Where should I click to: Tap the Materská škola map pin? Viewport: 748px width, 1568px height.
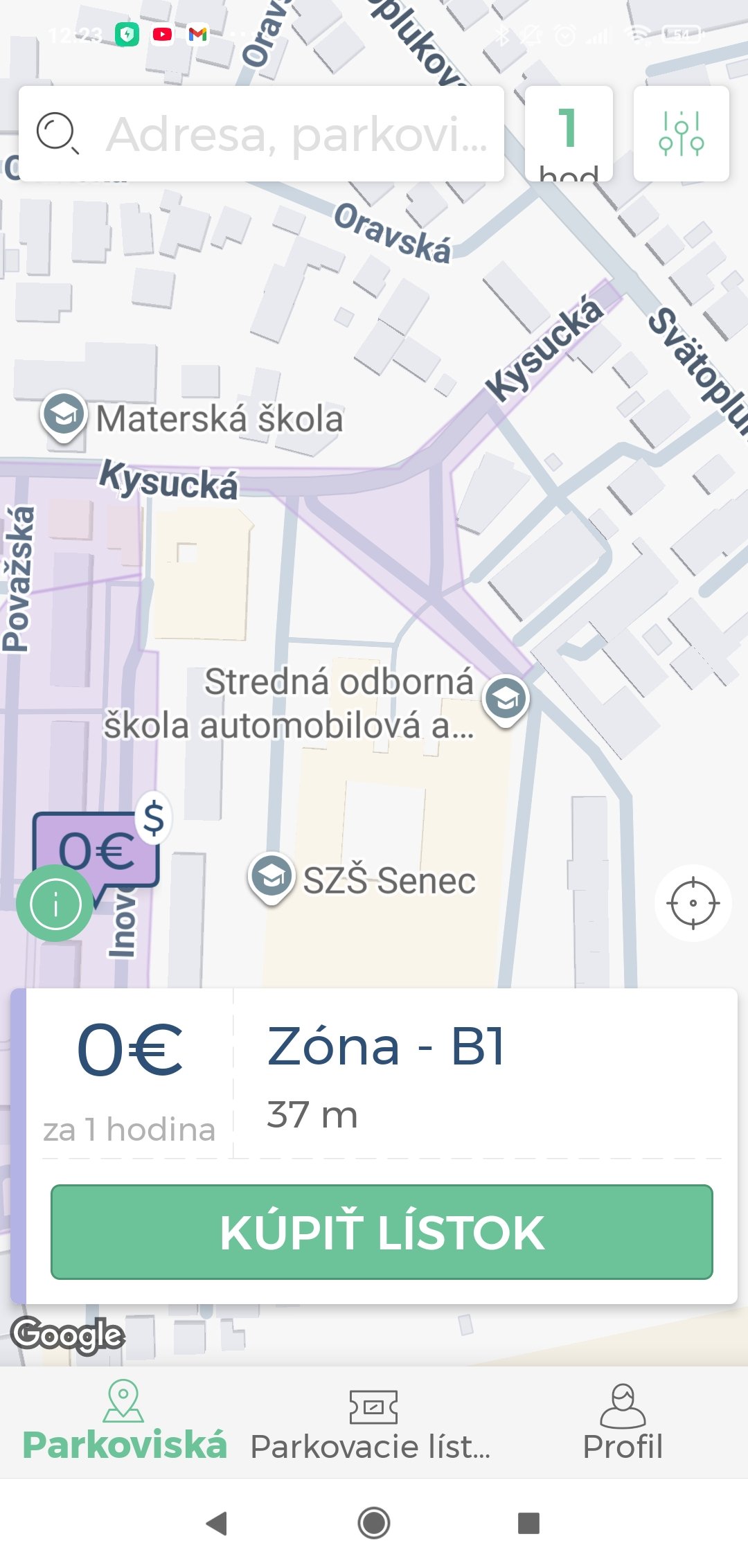click(x=64, y=416)
